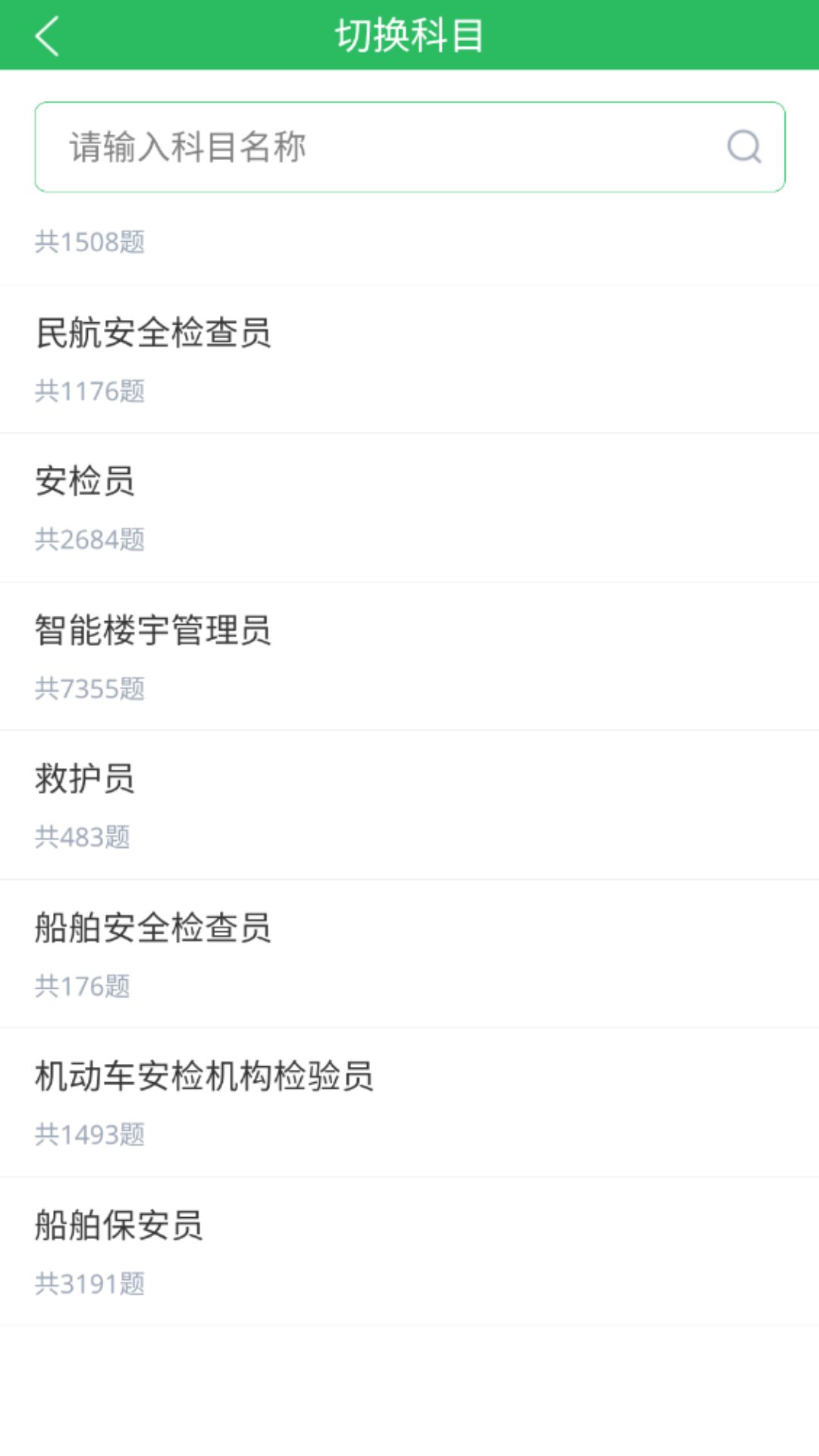This screenshot has width=819, height=1456.
Task: Go back from 切换科目 screen
Action: (x=47, y=36)
